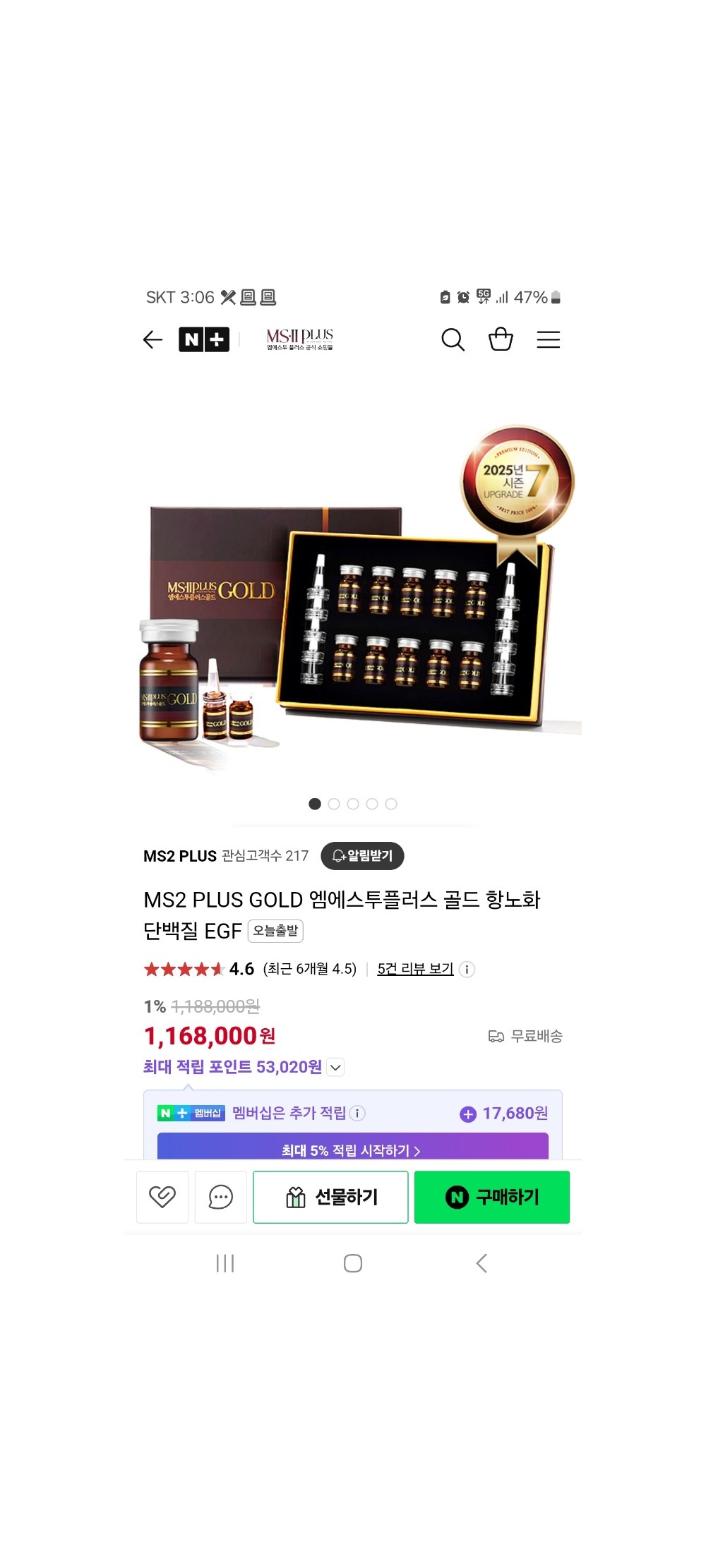The height and width of the screenshot is (1568, 706).
Task: Show membership 추가 적립 info icon
Action: click(358, 1113)
